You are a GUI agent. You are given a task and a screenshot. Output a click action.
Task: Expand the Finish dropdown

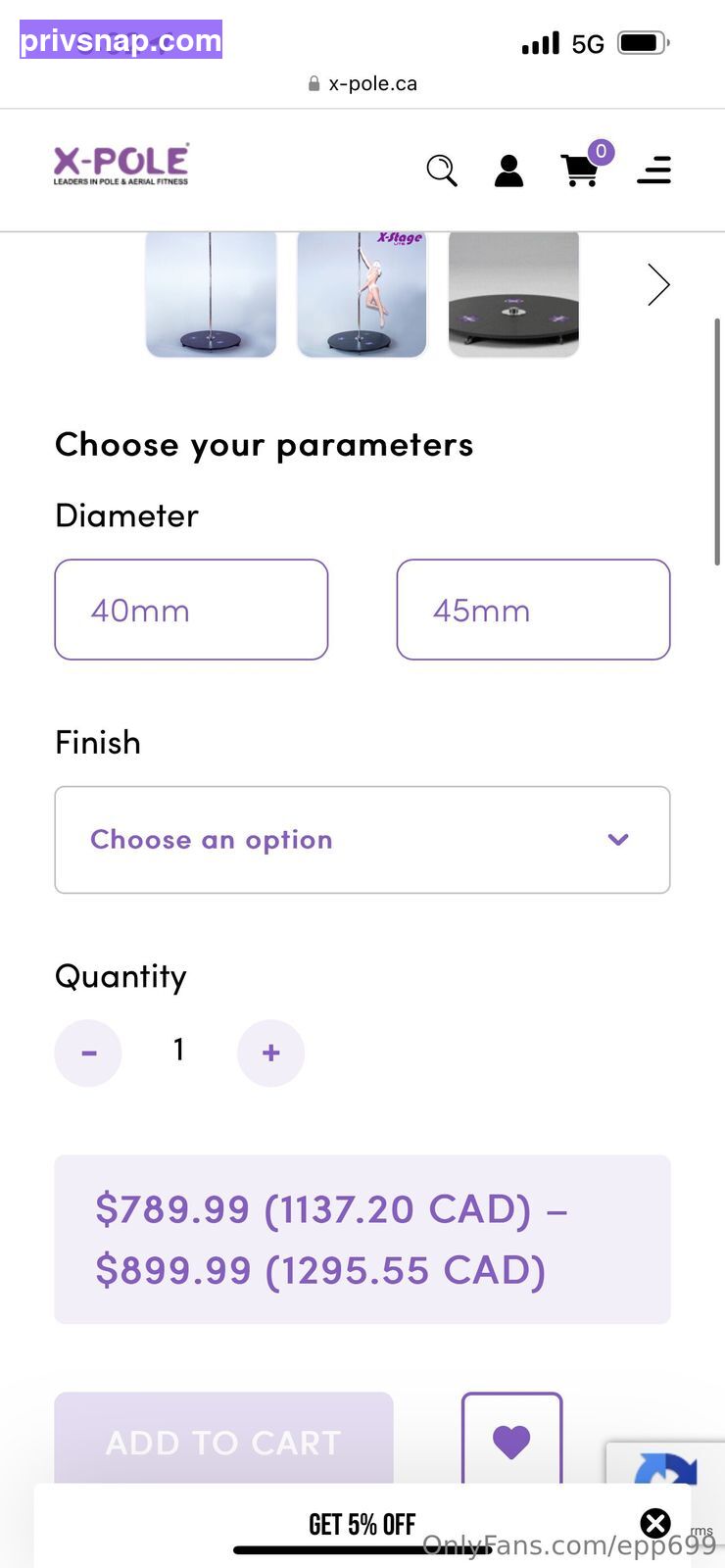362,840
